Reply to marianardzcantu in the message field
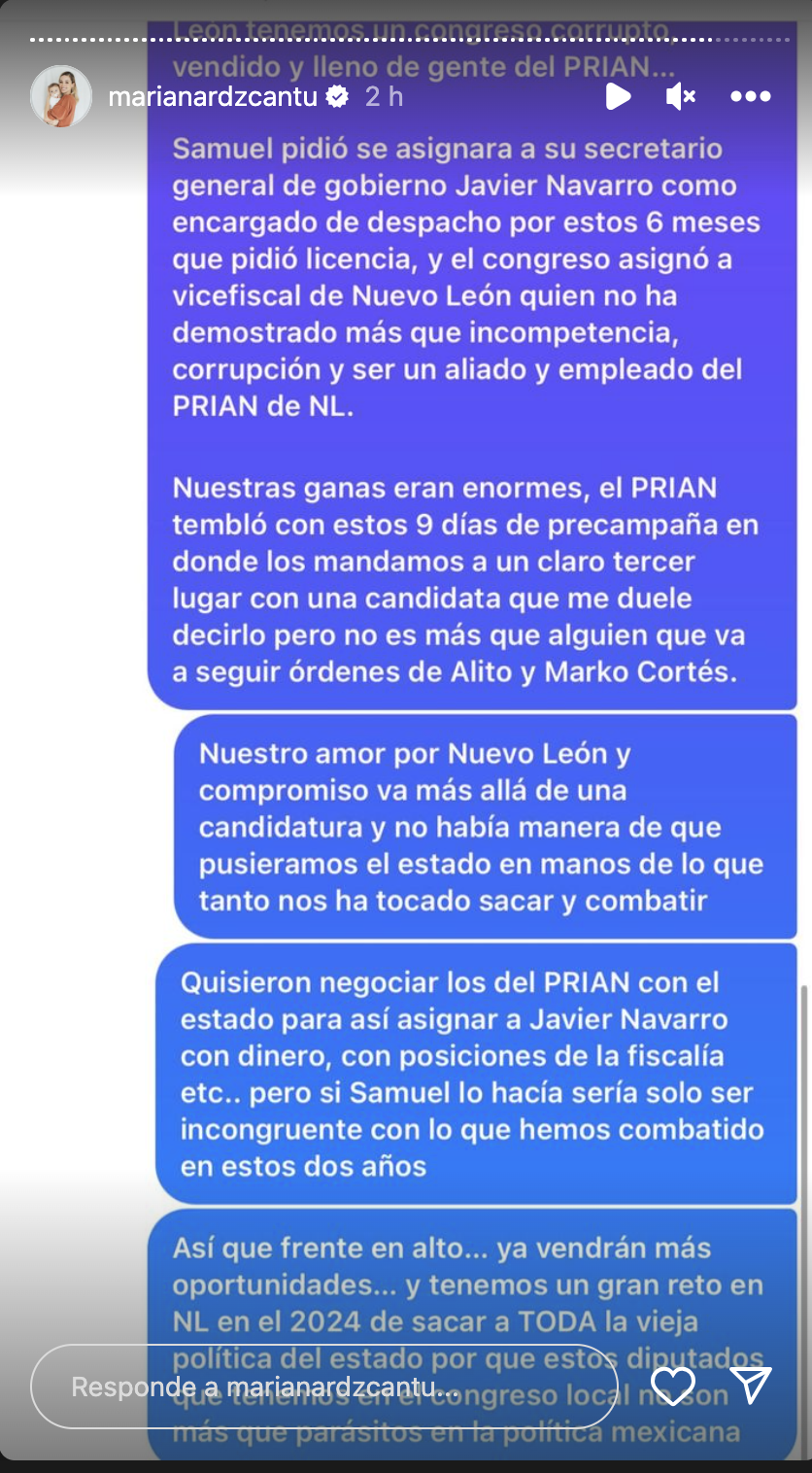 coord(323,1387)
